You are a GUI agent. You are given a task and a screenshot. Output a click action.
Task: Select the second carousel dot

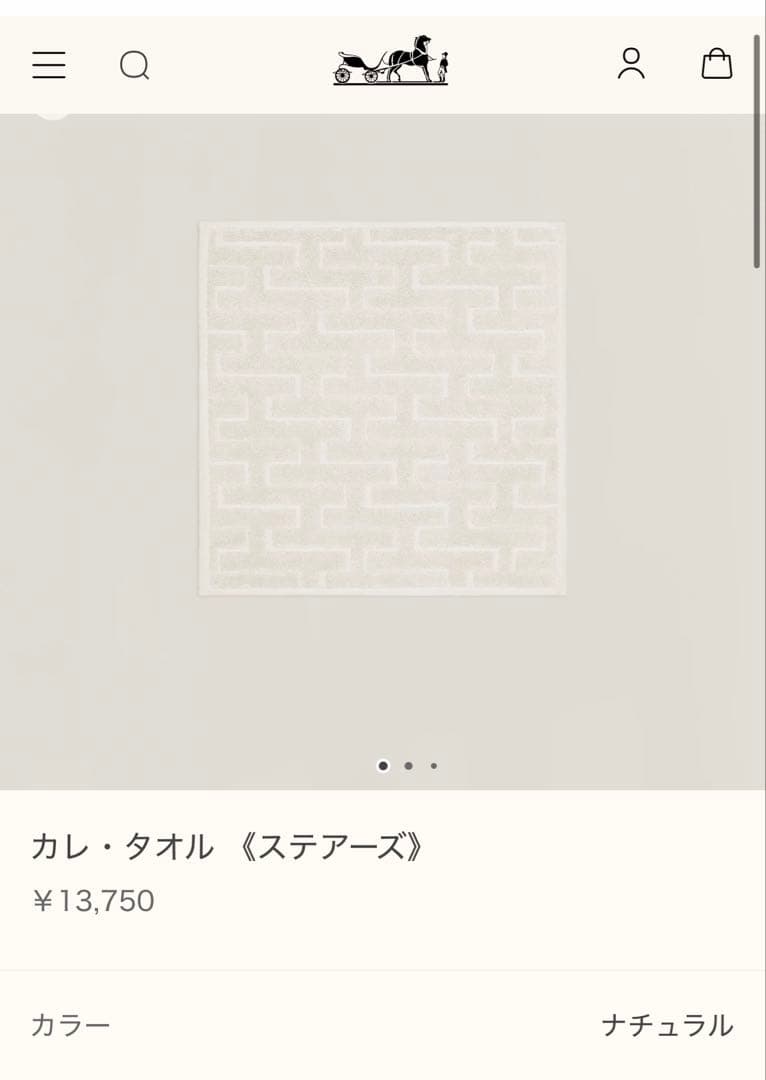[x=408, y=765]
